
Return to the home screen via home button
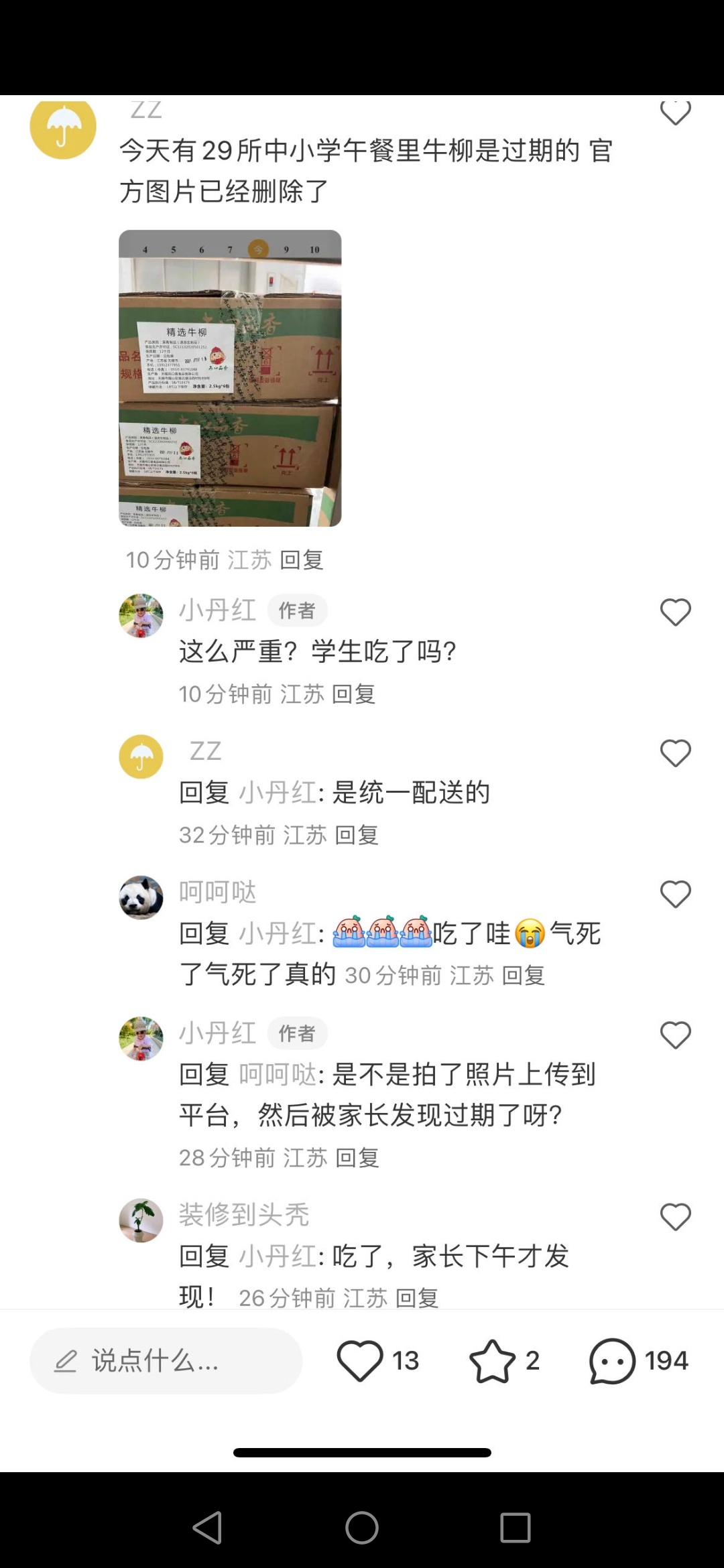click(362, 1528)
